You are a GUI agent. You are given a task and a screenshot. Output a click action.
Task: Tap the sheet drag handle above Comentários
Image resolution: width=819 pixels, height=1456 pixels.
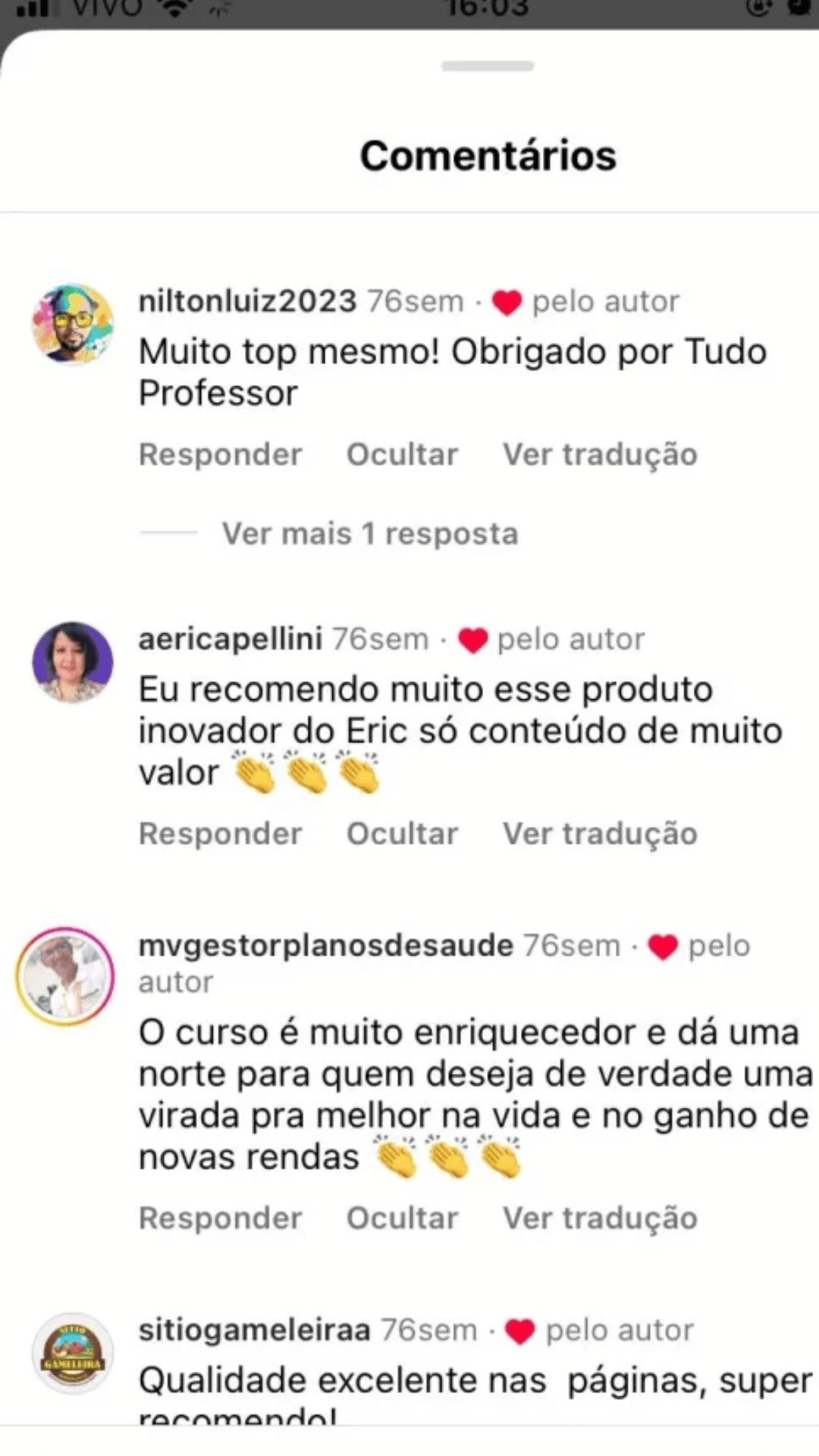[488, 67]
